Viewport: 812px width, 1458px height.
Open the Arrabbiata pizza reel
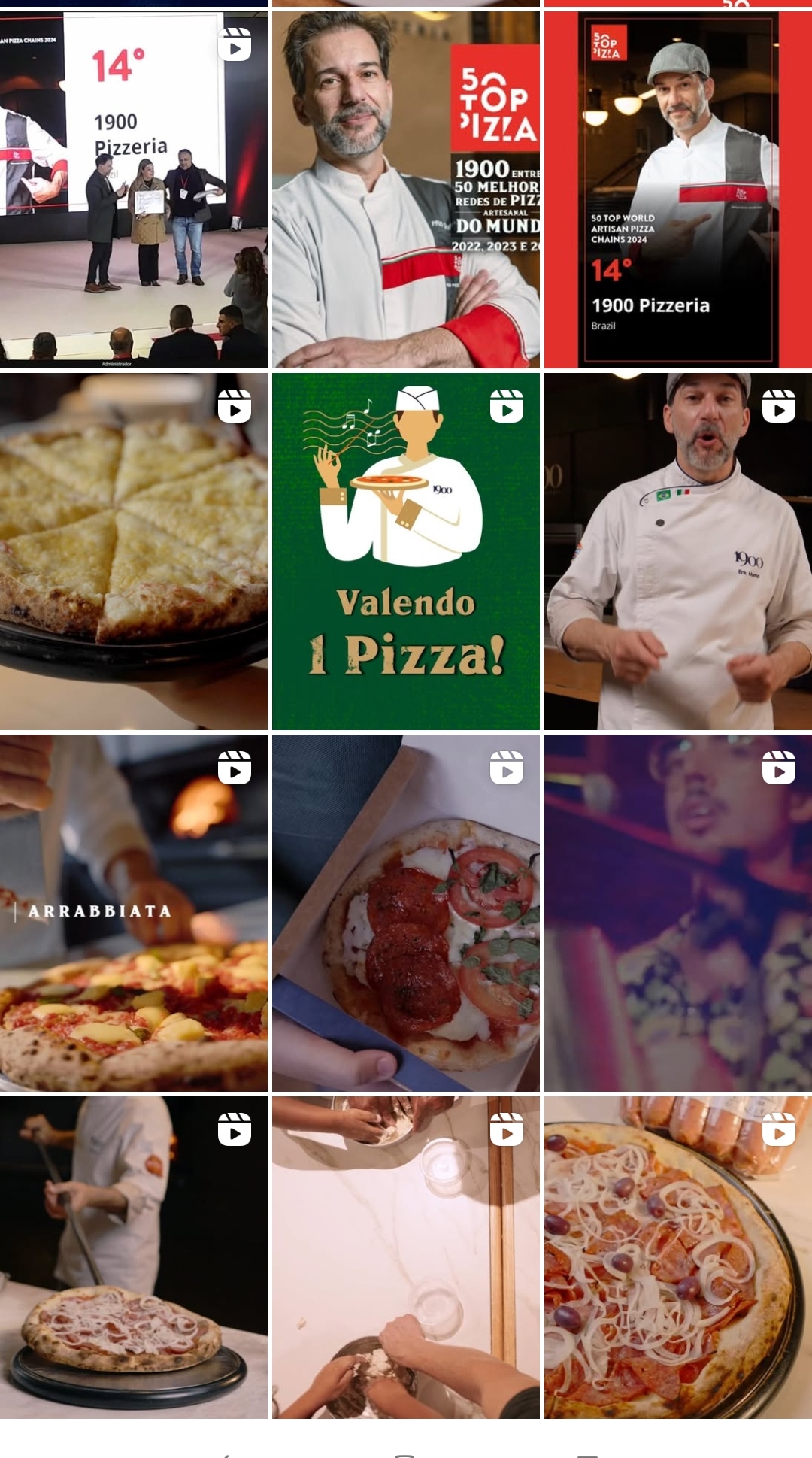pyautogui.click(x=133, y=913)
